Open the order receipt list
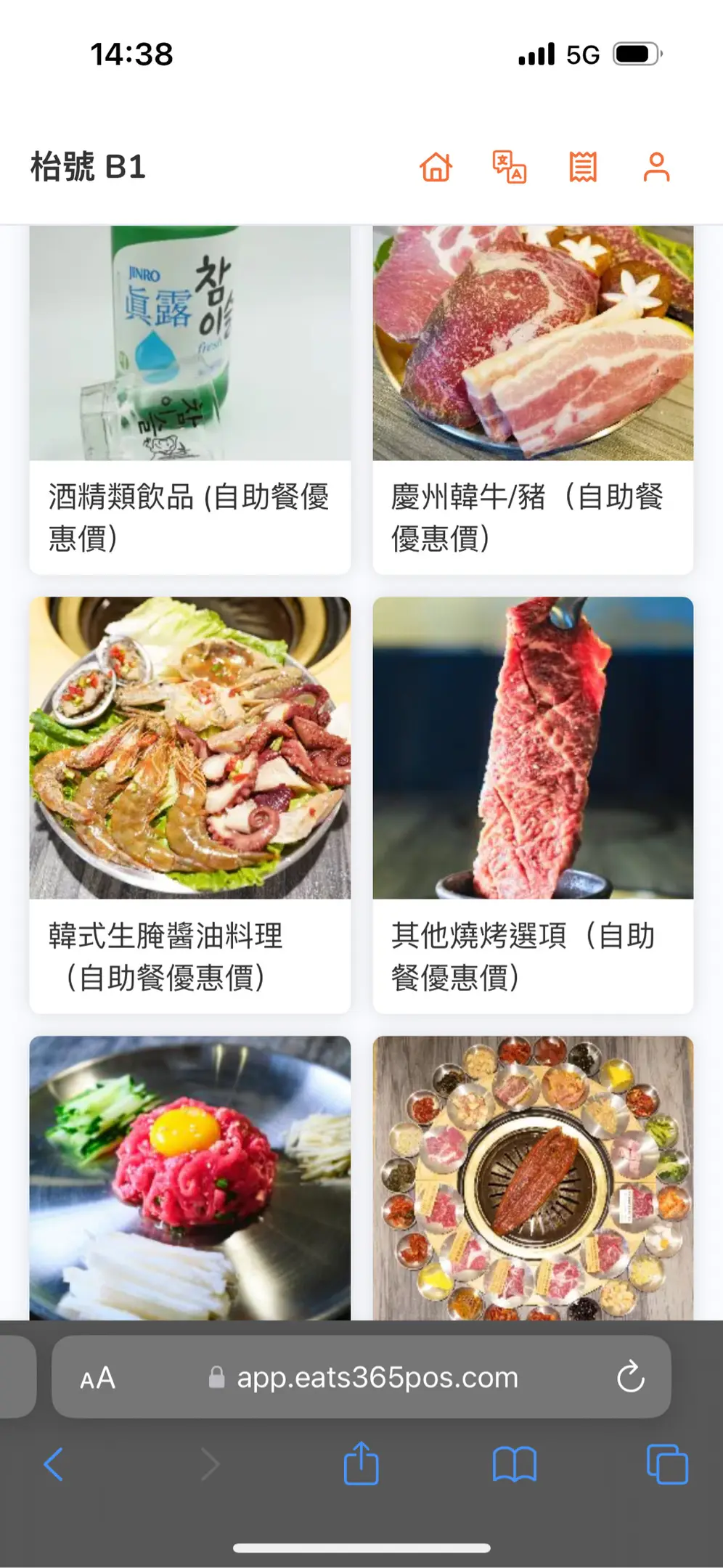The width and height of the screenshot is (723, 1568). tap(583, 167)
